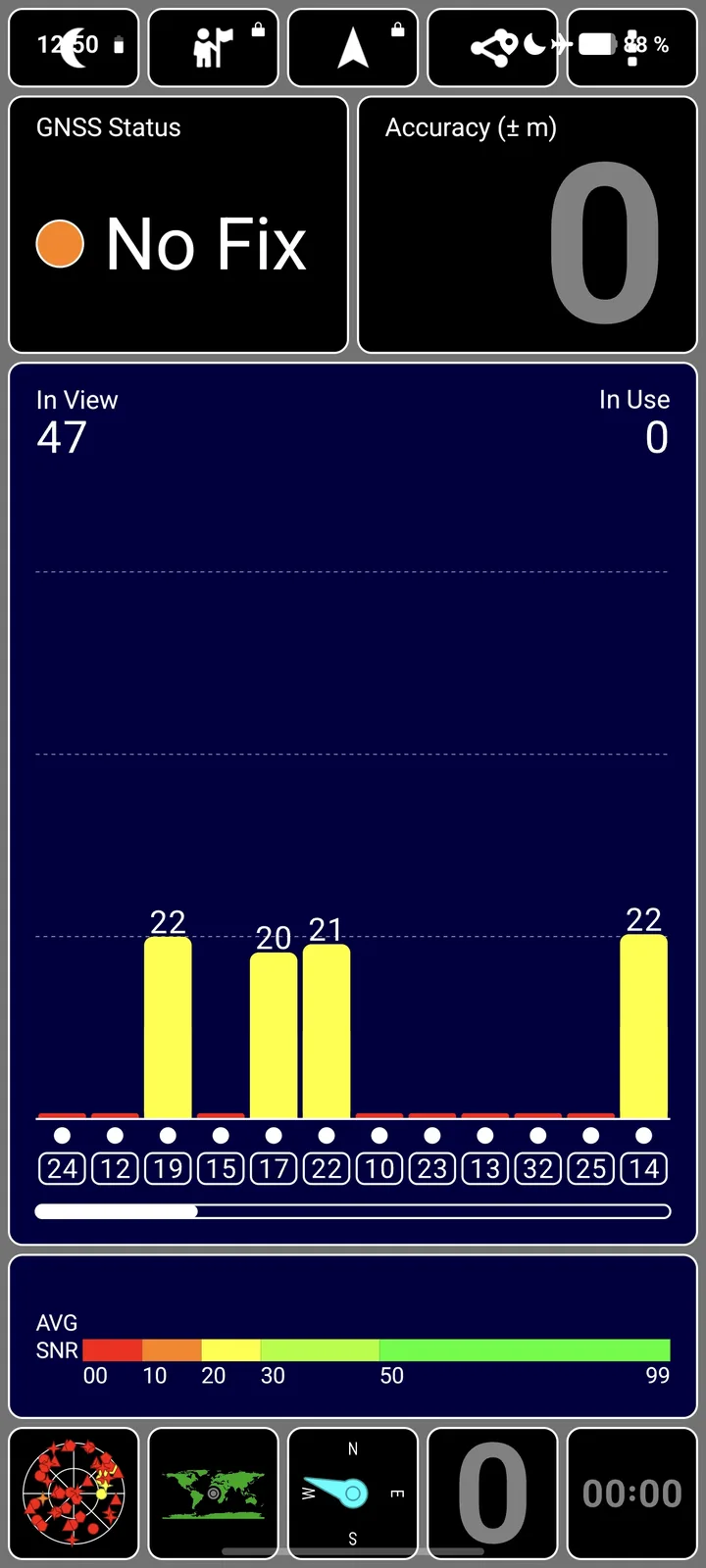
Task: Open the locked waypoint flag tile
Action: point(213,47)
